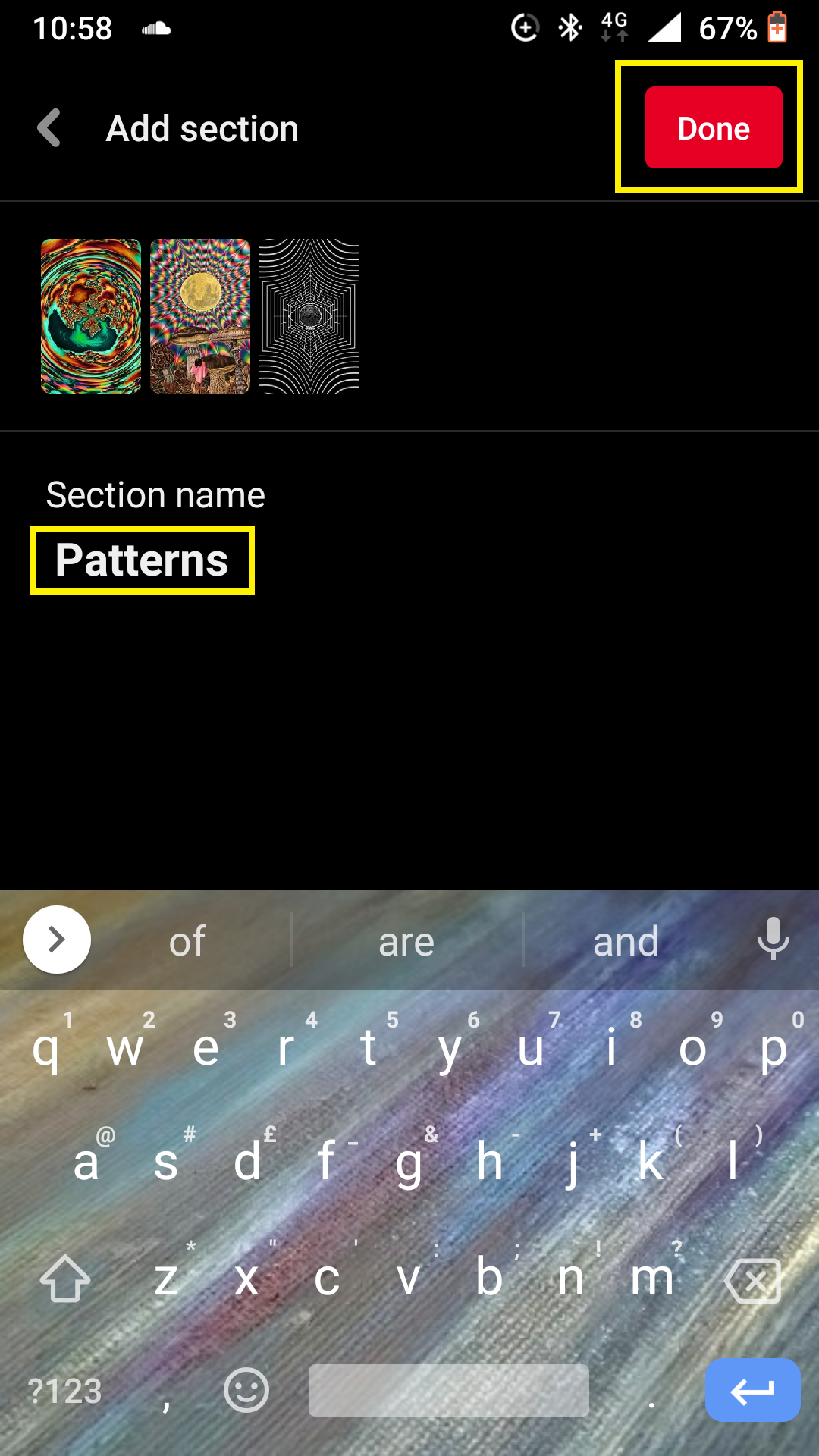Go back from Add section
The width and height of the screenshot is (819, 1456).
click(49, 127)
